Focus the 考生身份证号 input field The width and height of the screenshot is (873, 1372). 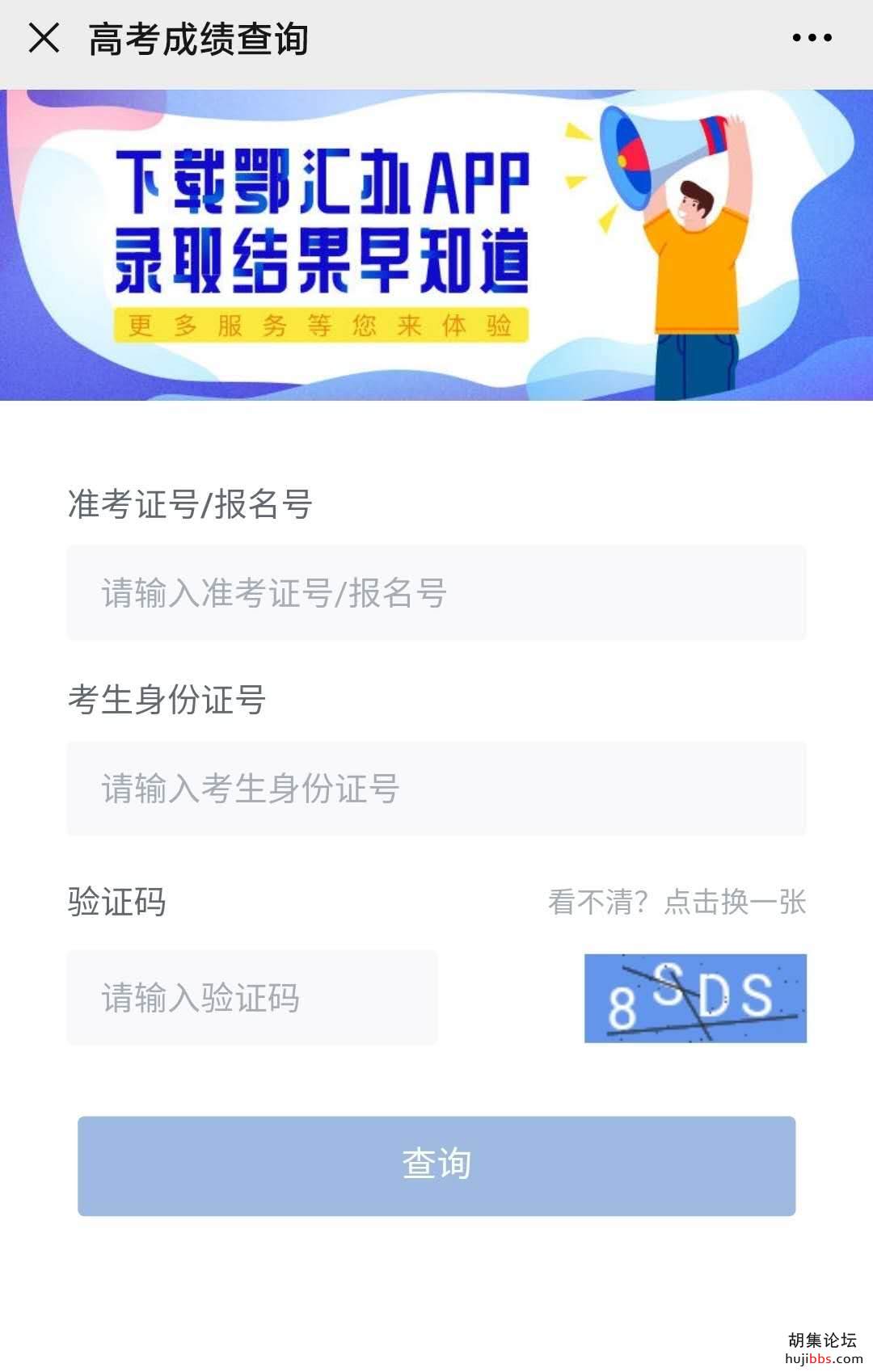tap(436, 789)
